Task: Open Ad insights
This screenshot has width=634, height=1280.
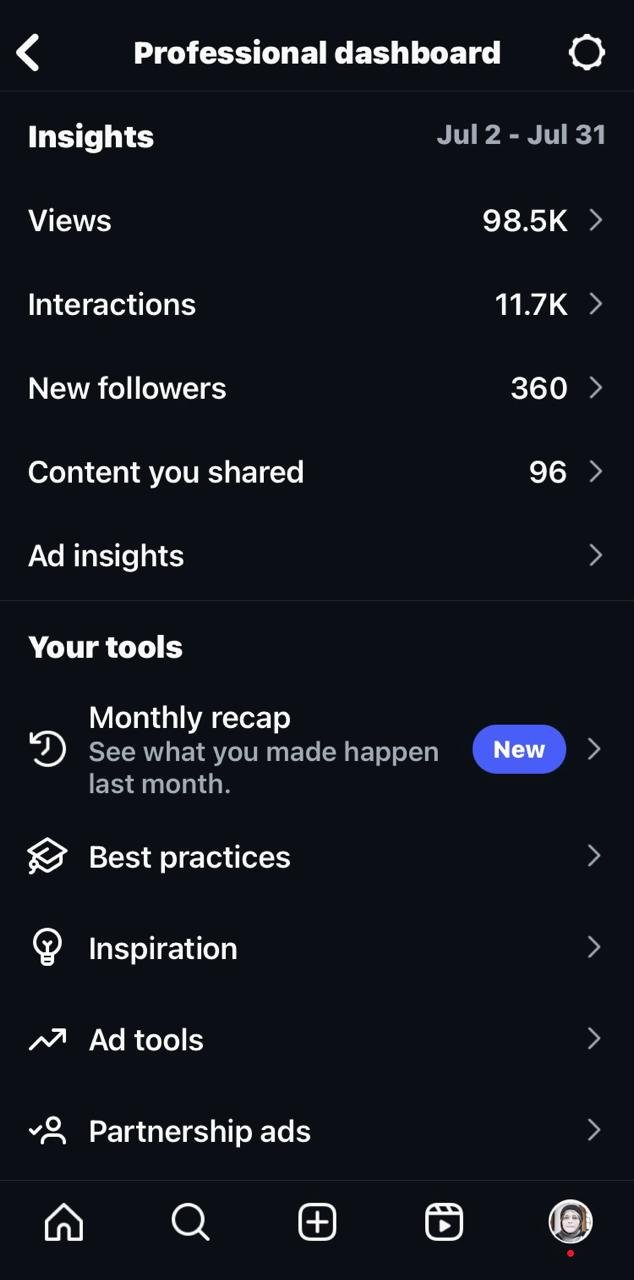Action: pos(316,556)
